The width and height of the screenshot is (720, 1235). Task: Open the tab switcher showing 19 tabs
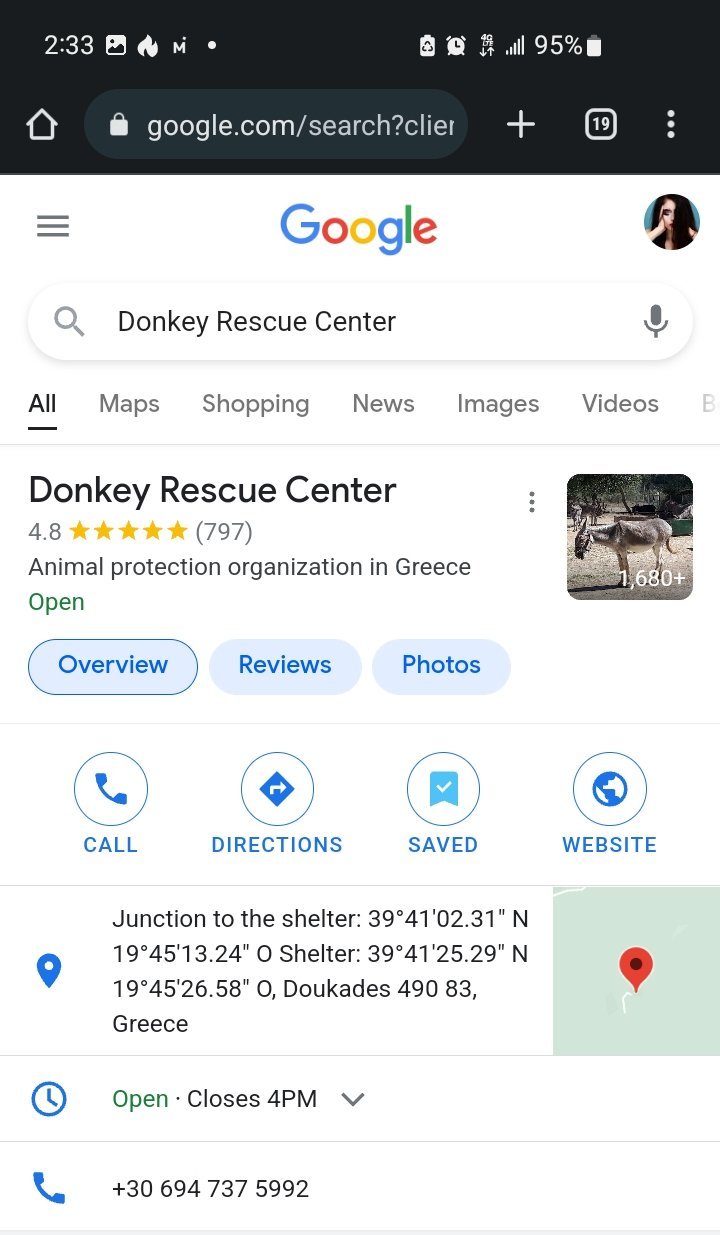tap(600, 125)
